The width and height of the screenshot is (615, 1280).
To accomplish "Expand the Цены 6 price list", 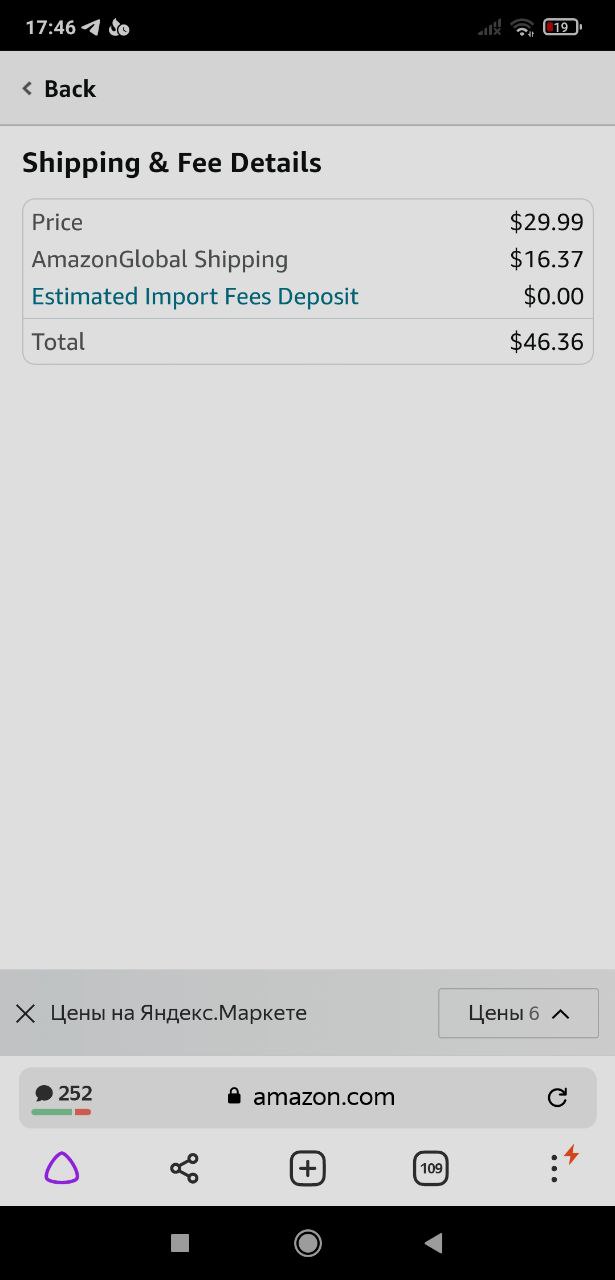I will coord(518,1013).
